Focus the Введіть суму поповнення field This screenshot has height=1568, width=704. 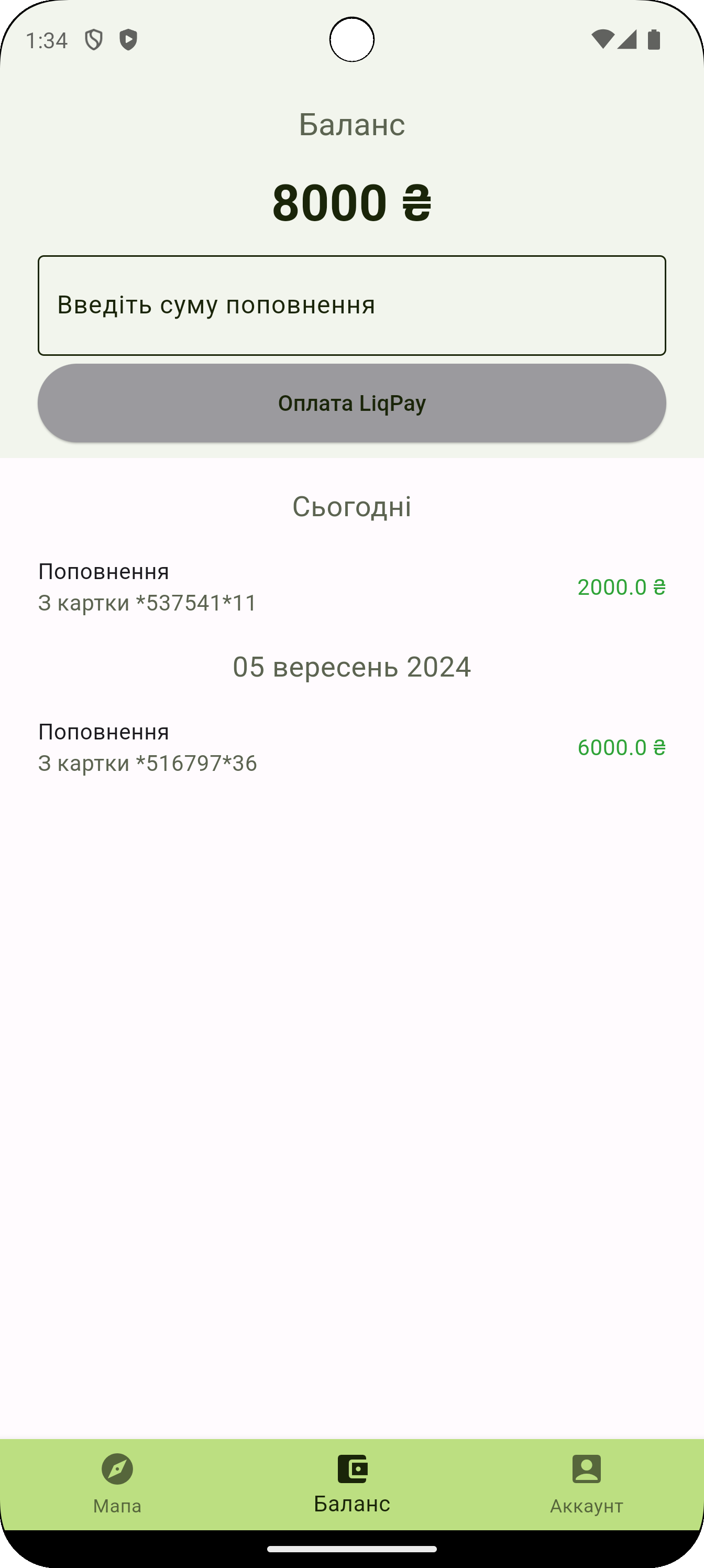click(351, 305)
